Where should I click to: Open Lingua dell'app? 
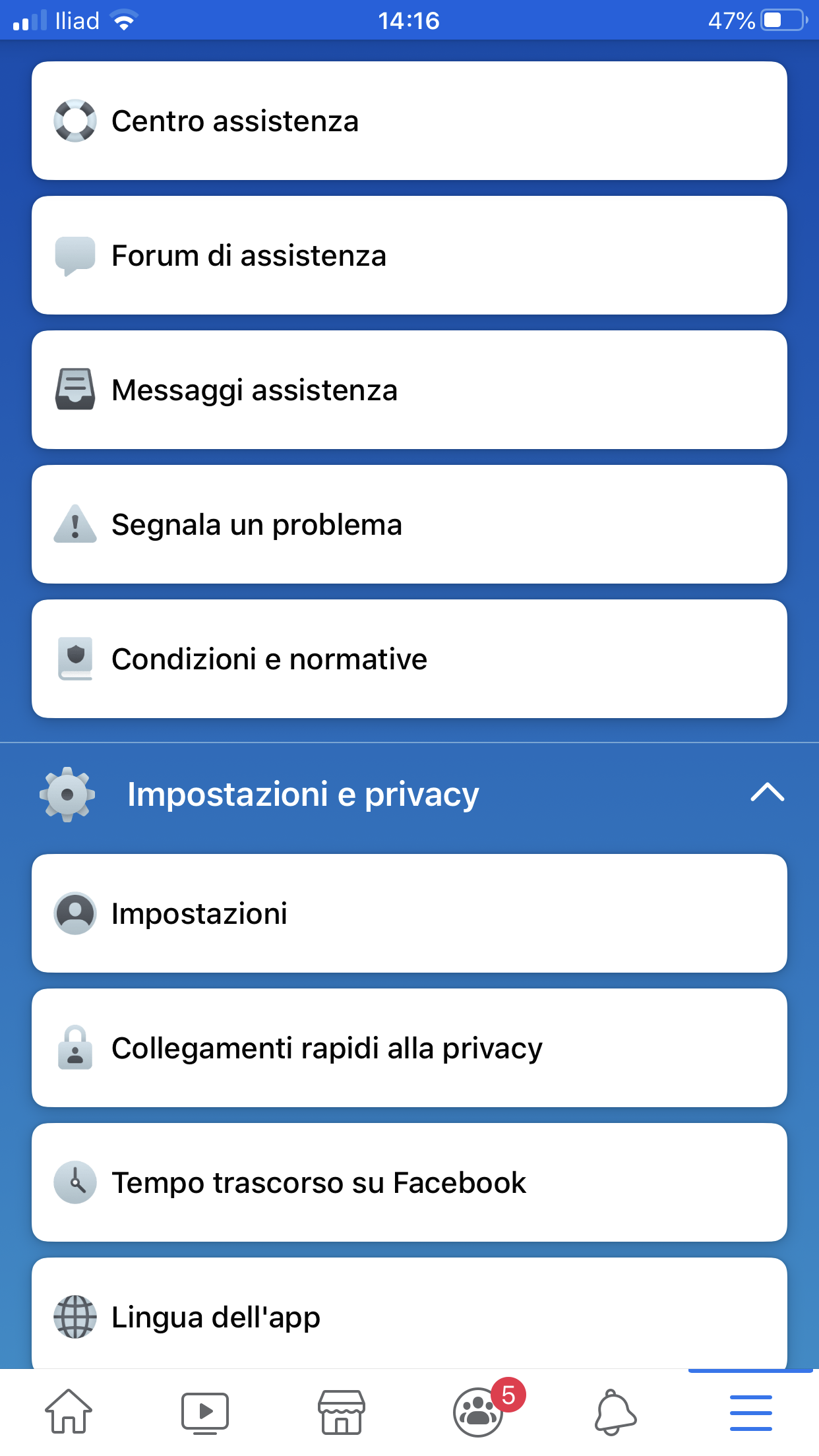409,1314
